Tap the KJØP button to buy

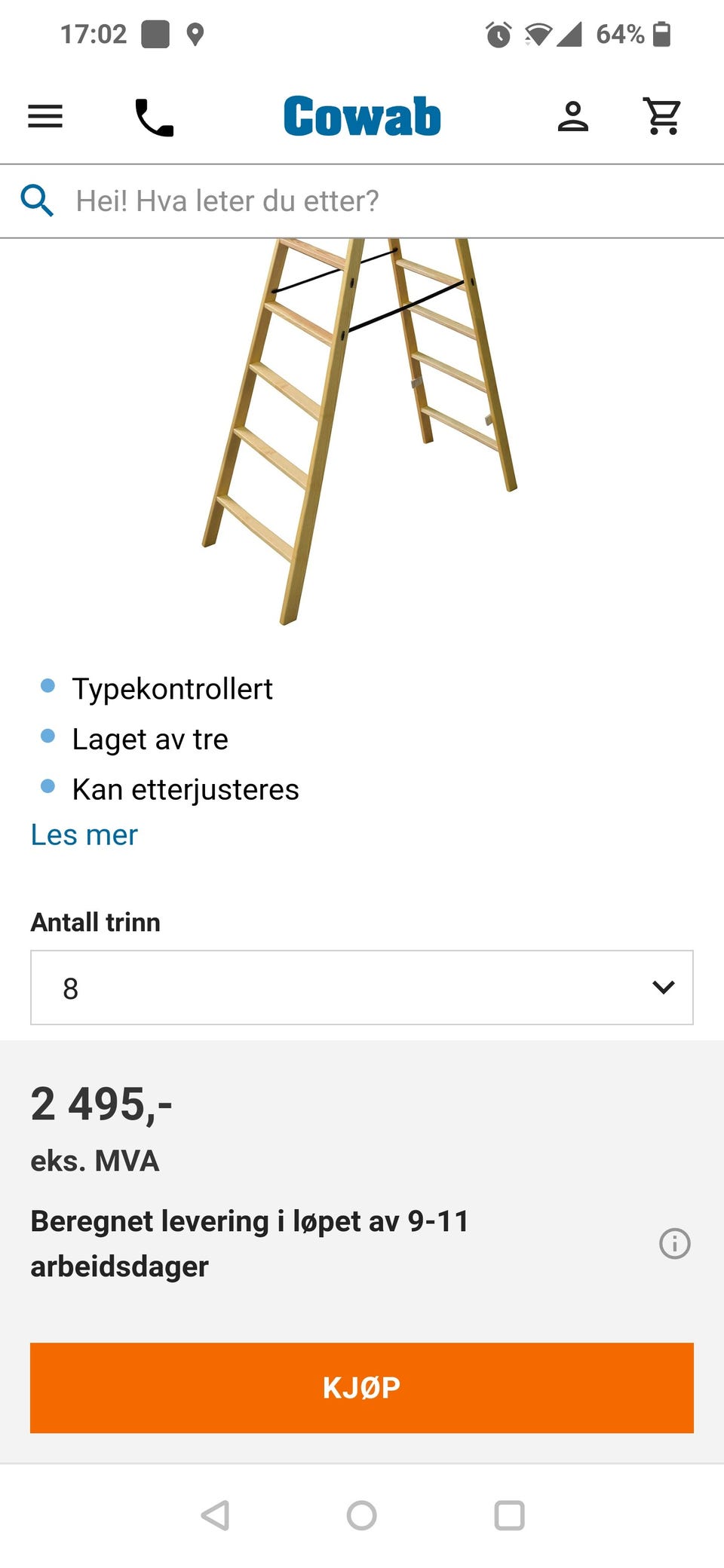(x=361, y=1387)
